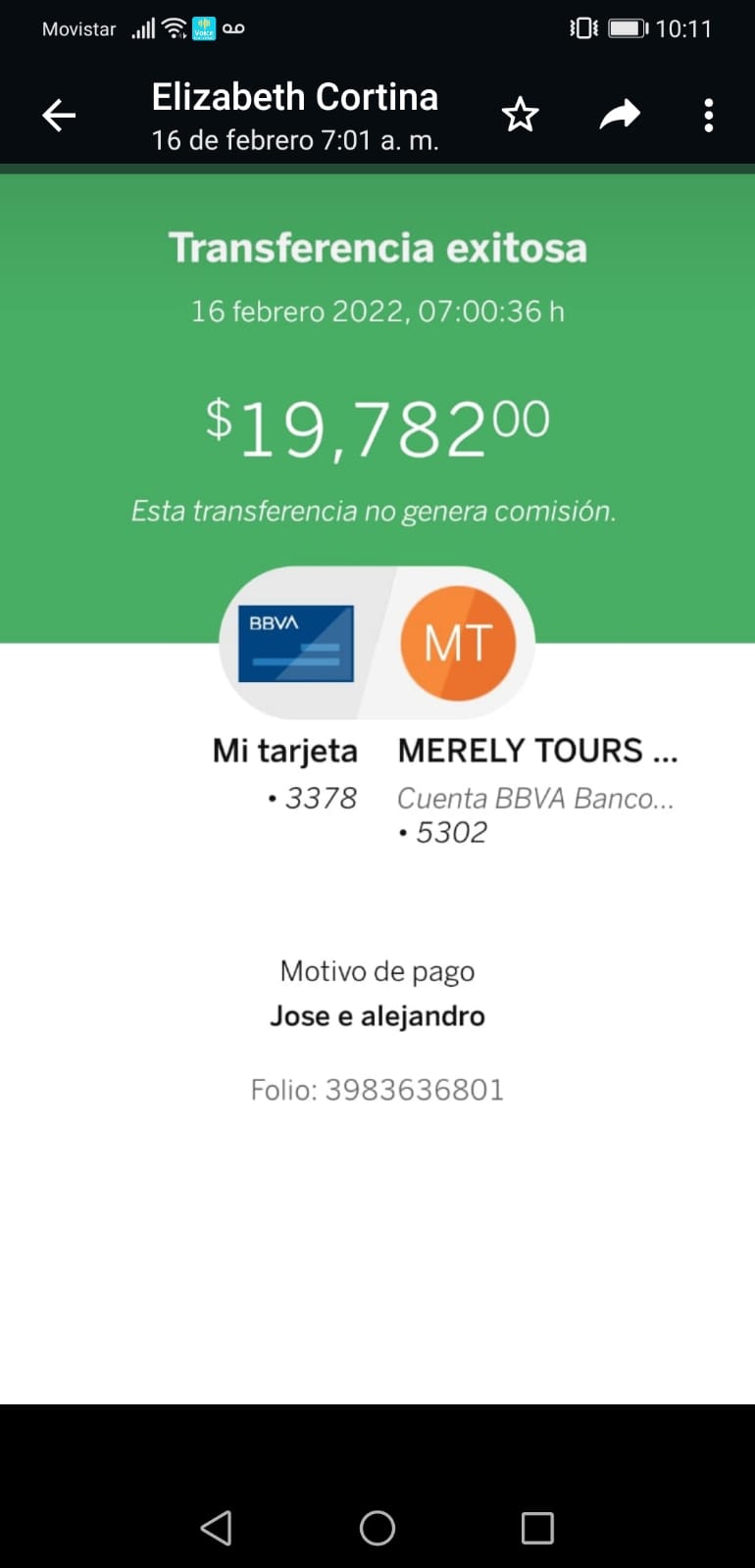Tap the system home button
Viewport: 755px width, 1568px height.
click(377, 1528)
